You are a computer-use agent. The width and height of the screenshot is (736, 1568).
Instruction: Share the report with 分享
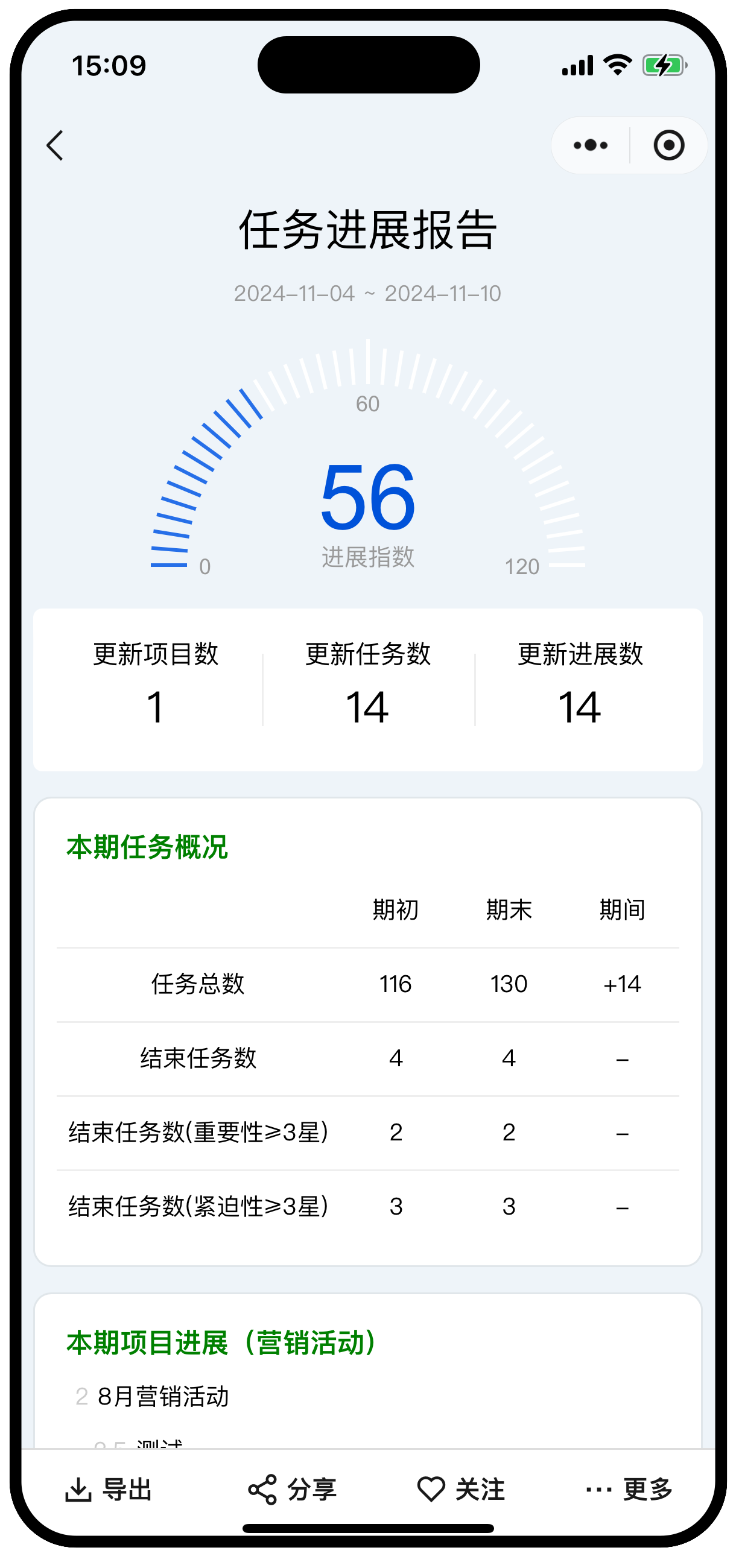pos(293,1490)
